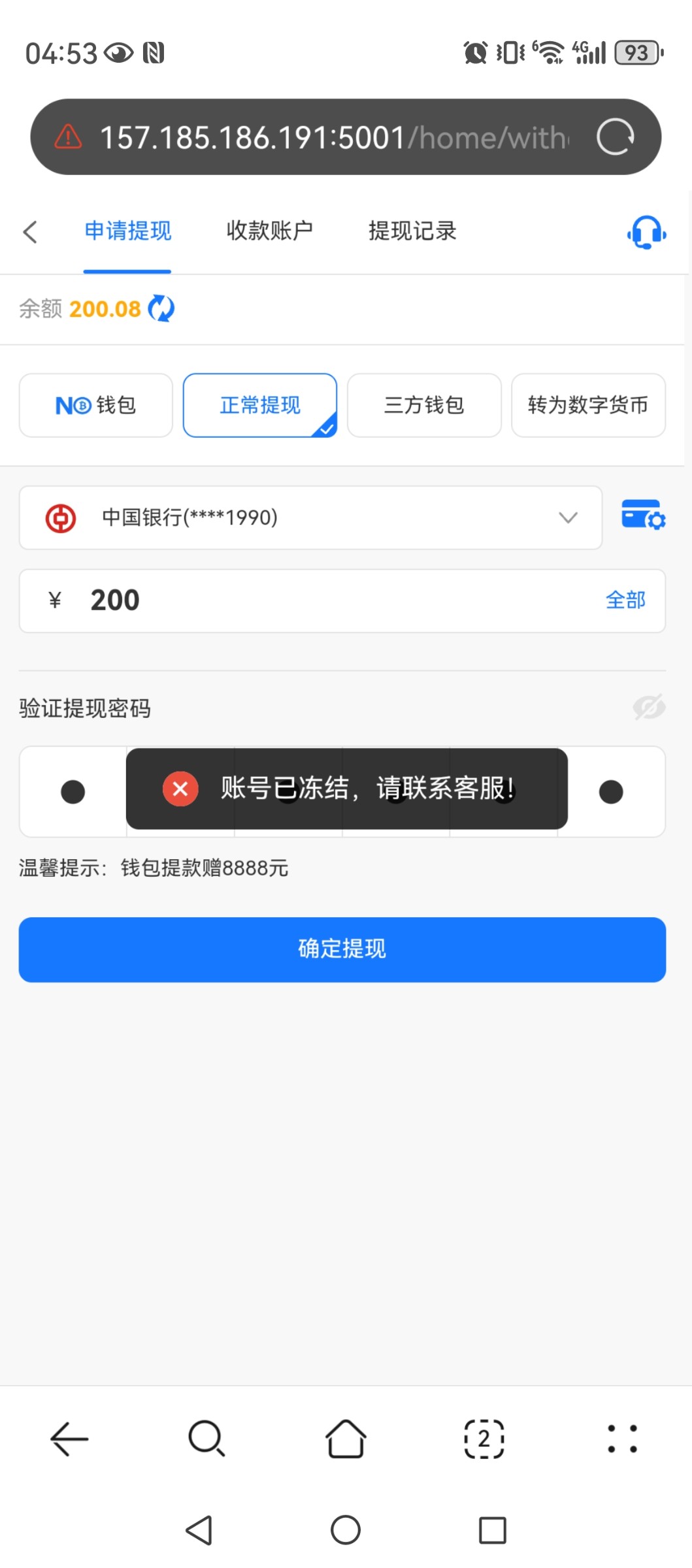Refresh the balance next to 200.08

(161, 308)
